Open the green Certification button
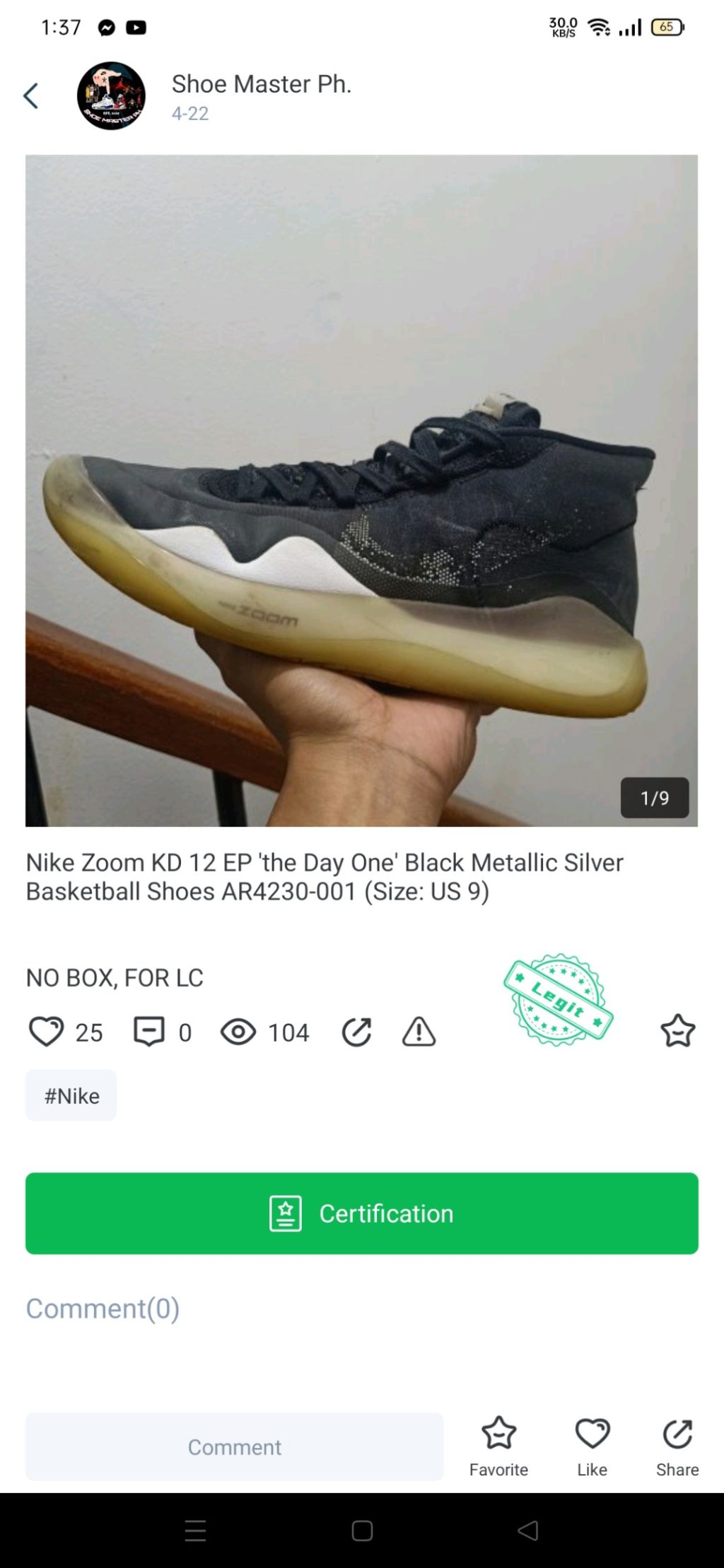This screenshot has height=1568, width=724. [361, 1213]
